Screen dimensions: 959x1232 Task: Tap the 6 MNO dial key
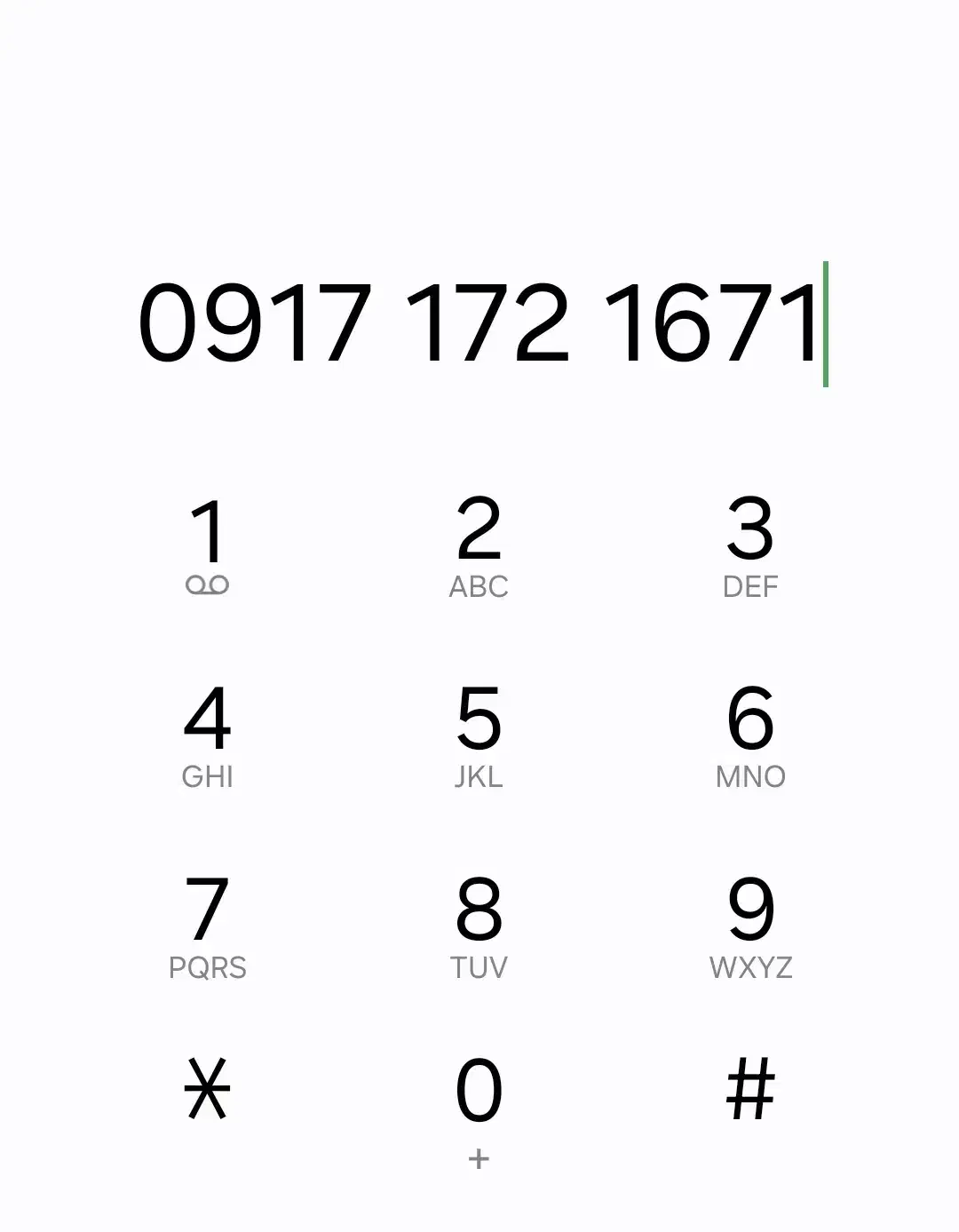pos(750,733)
